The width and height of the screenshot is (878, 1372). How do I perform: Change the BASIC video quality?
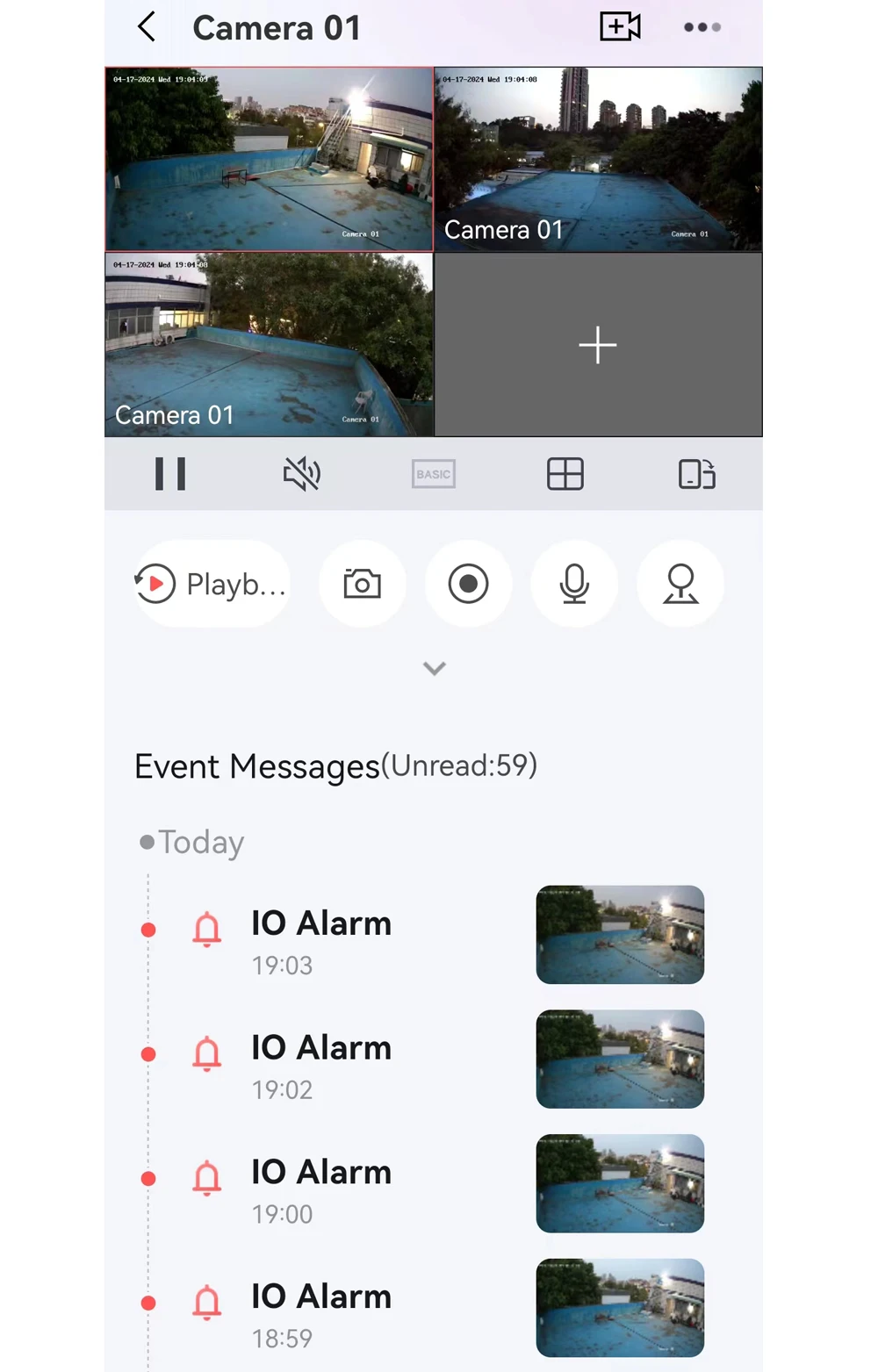tap(434, 474)
